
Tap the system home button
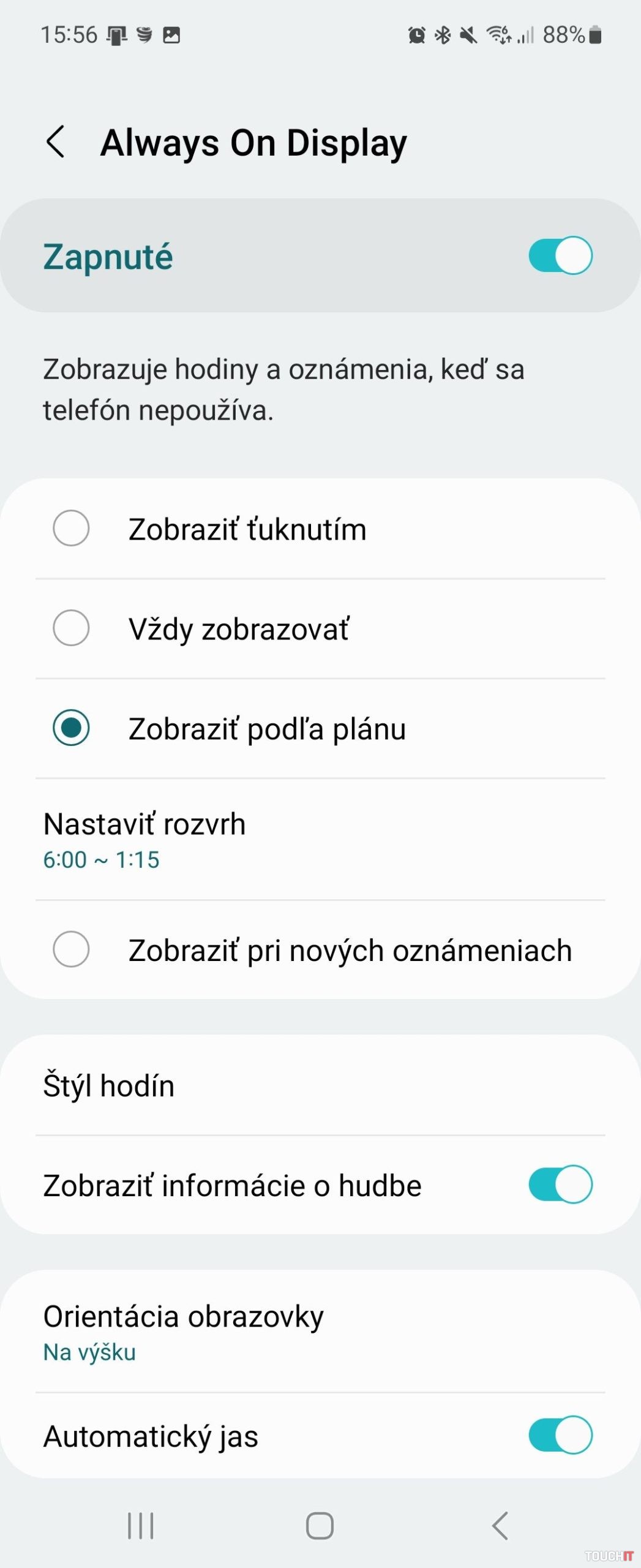(x=320, y=1525)
